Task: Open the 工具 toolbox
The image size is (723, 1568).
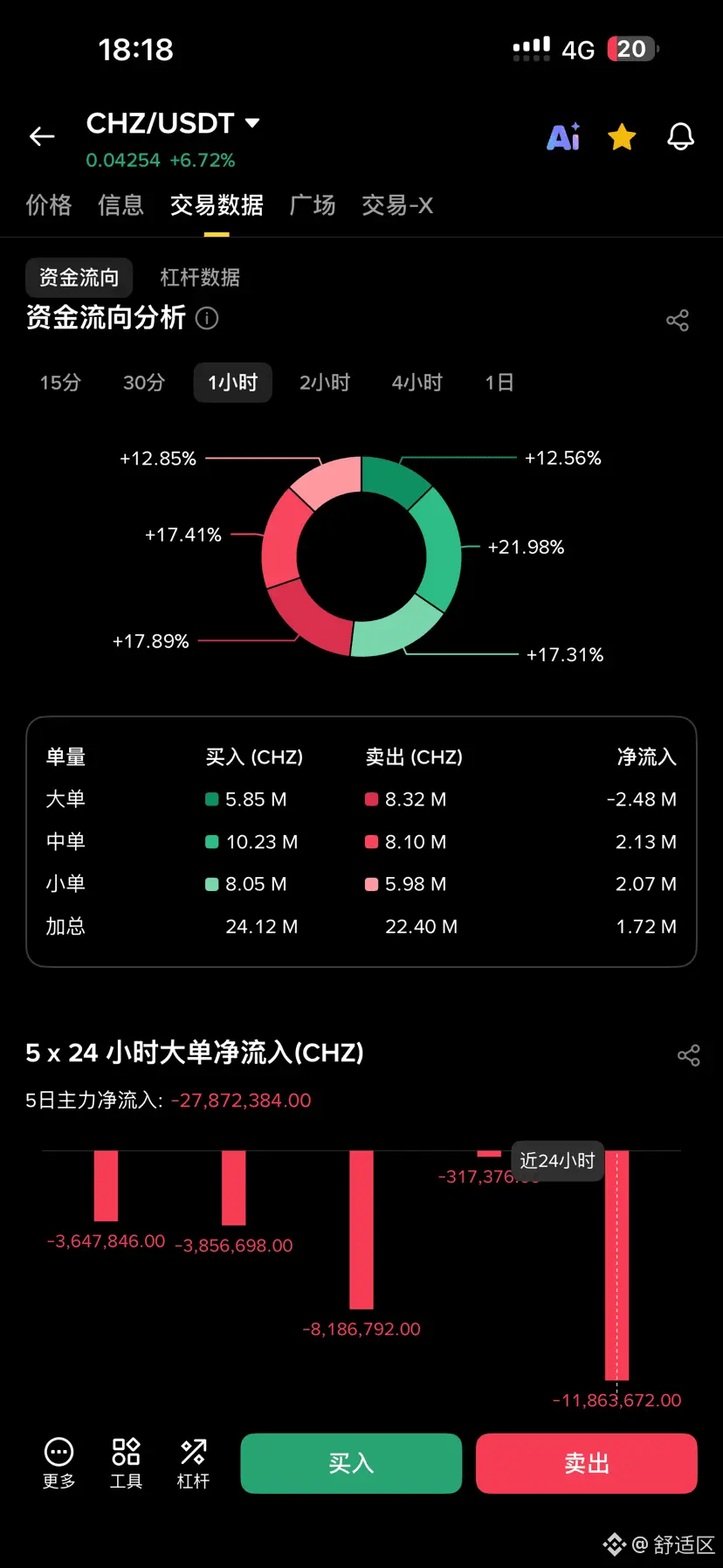Action: coord(126,1463)
